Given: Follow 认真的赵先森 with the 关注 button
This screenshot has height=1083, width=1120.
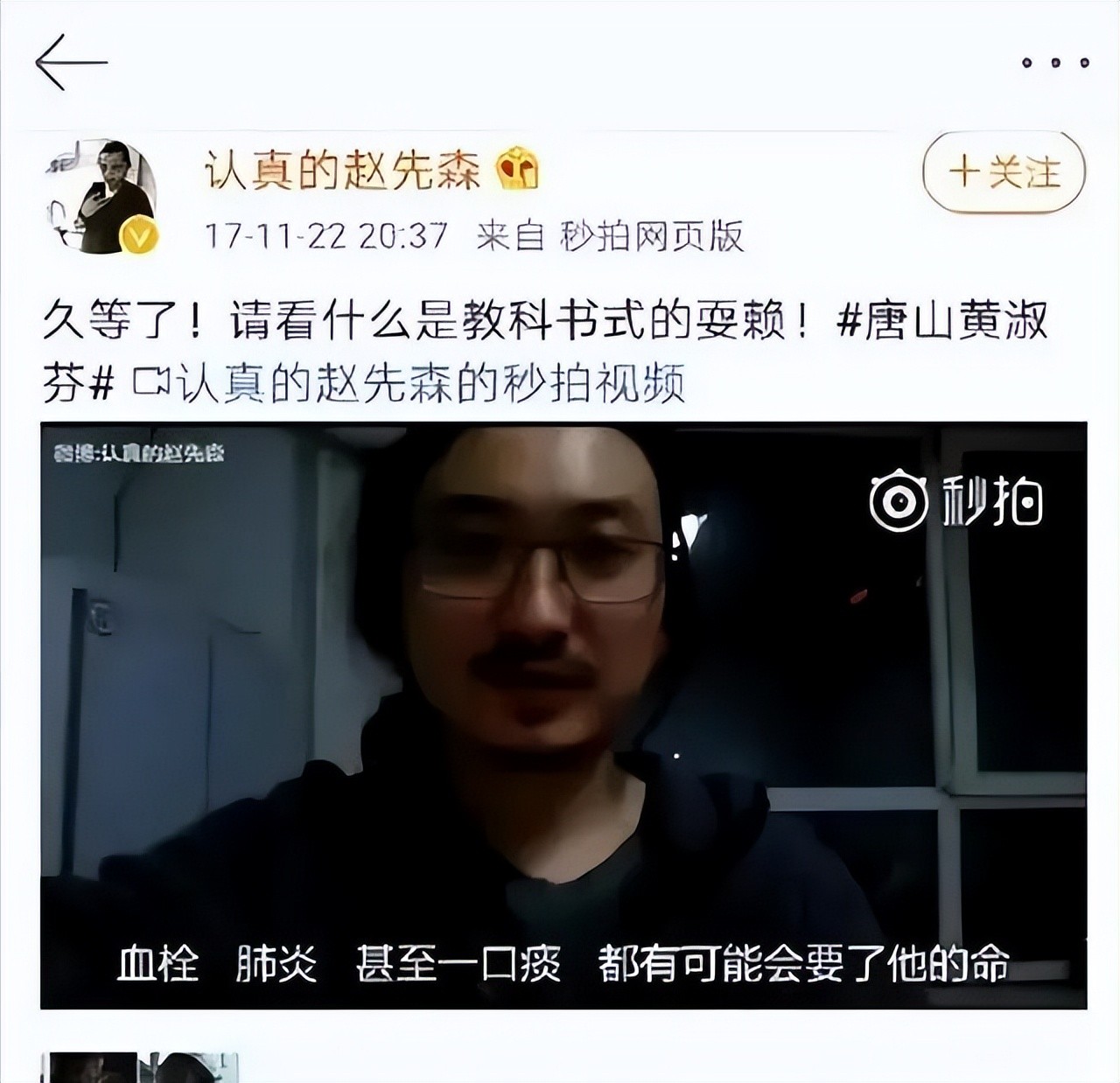Looking at the screenshot, I should (x=1004, y=172).
